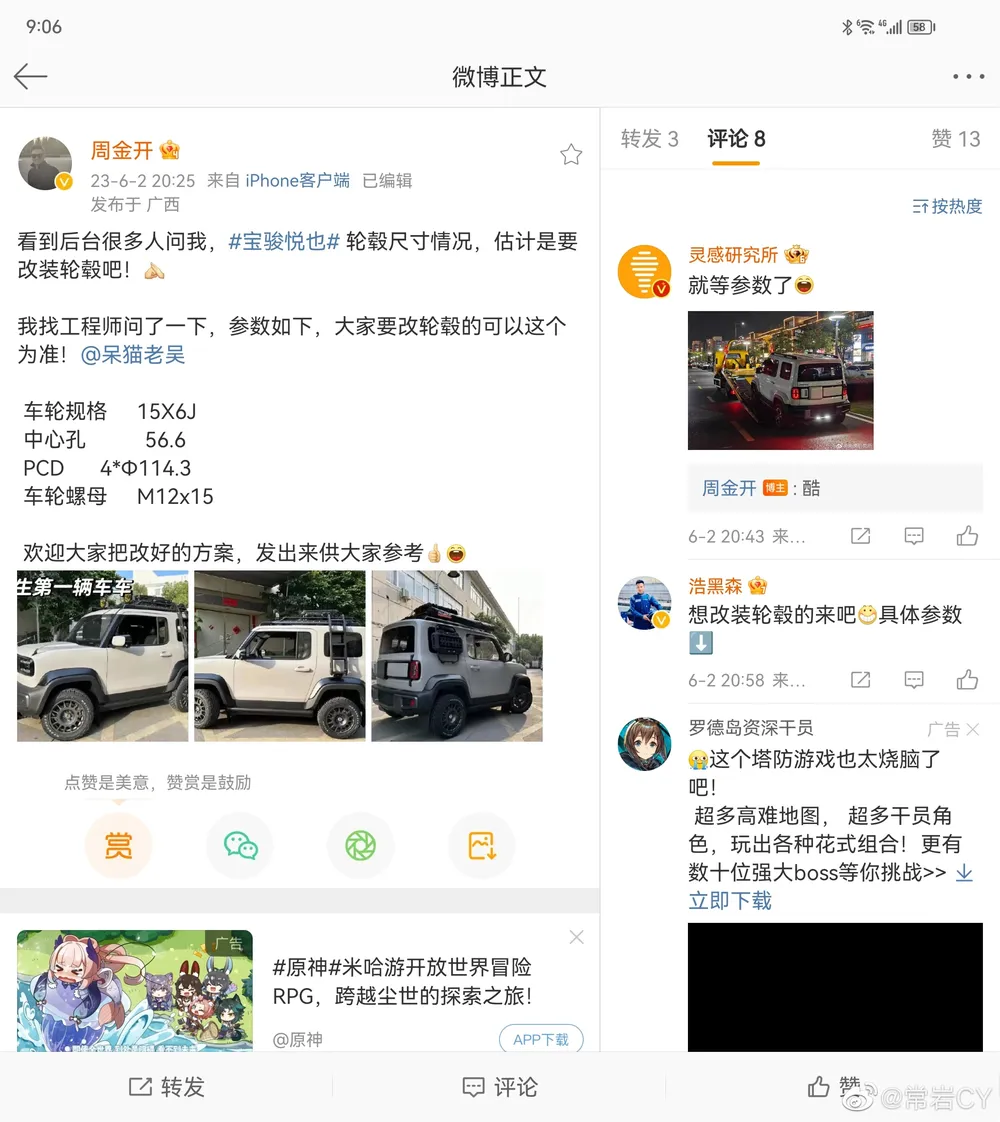Dismiss the 罗德岛资深干员 ad

coord(972,729)
